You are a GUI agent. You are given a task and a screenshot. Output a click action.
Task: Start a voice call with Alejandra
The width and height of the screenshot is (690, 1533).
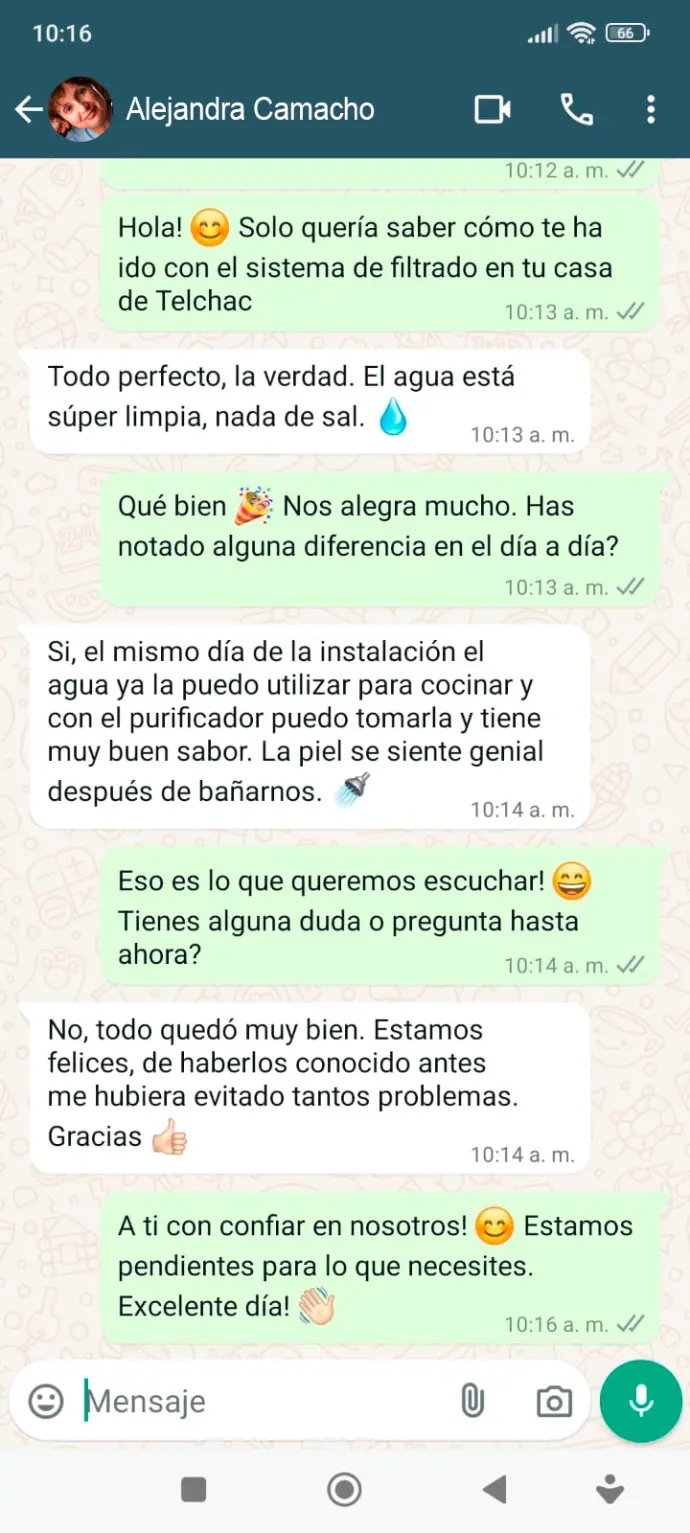coord(576,109)
